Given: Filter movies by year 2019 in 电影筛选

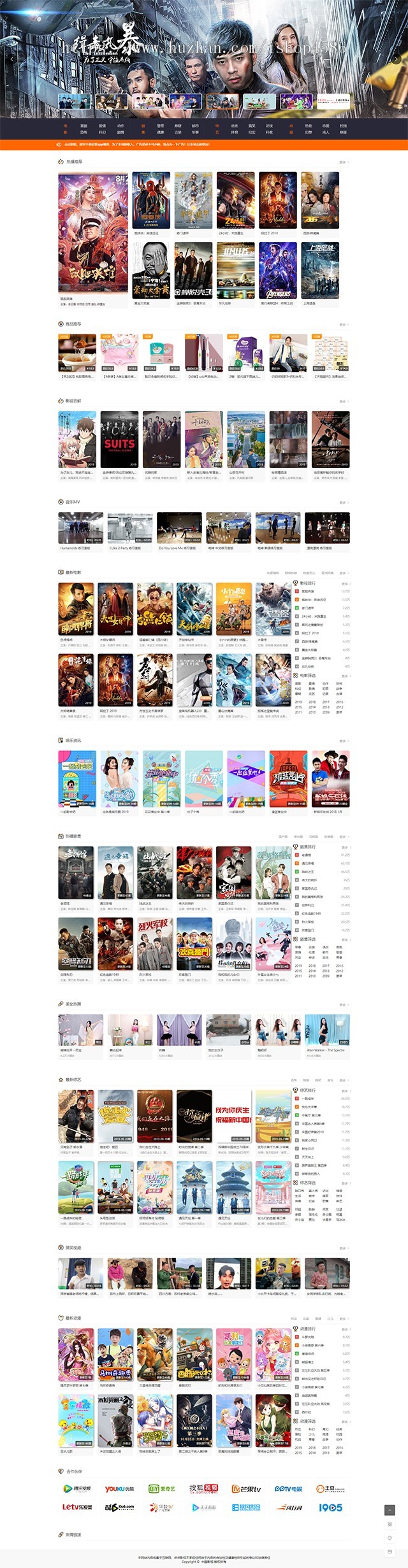Looking at the screenshot, I should click(x=298, y=702).
